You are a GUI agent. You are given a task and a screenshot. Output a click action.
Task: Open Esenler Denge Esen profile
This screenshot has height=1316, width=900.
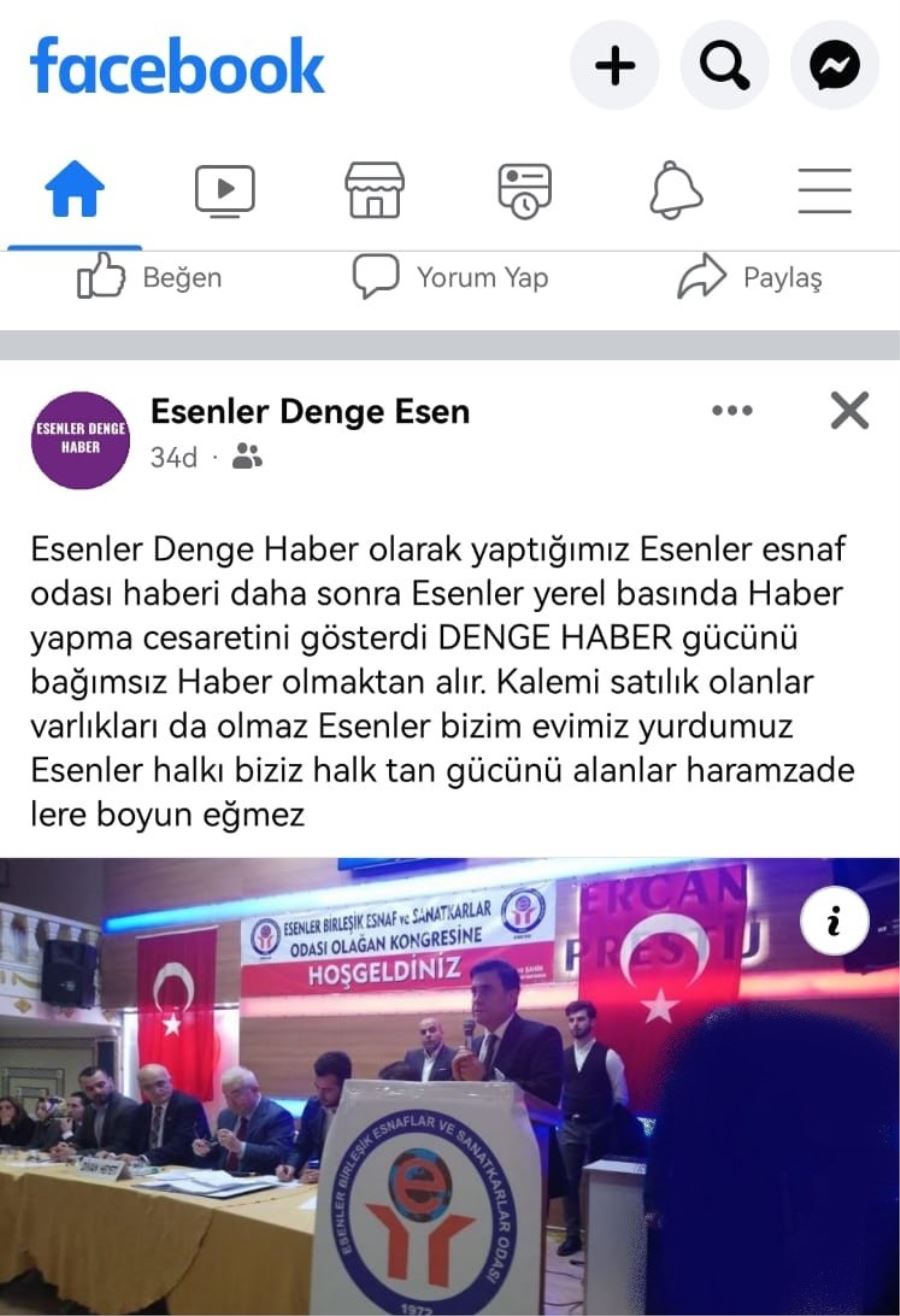coord(309,411)
